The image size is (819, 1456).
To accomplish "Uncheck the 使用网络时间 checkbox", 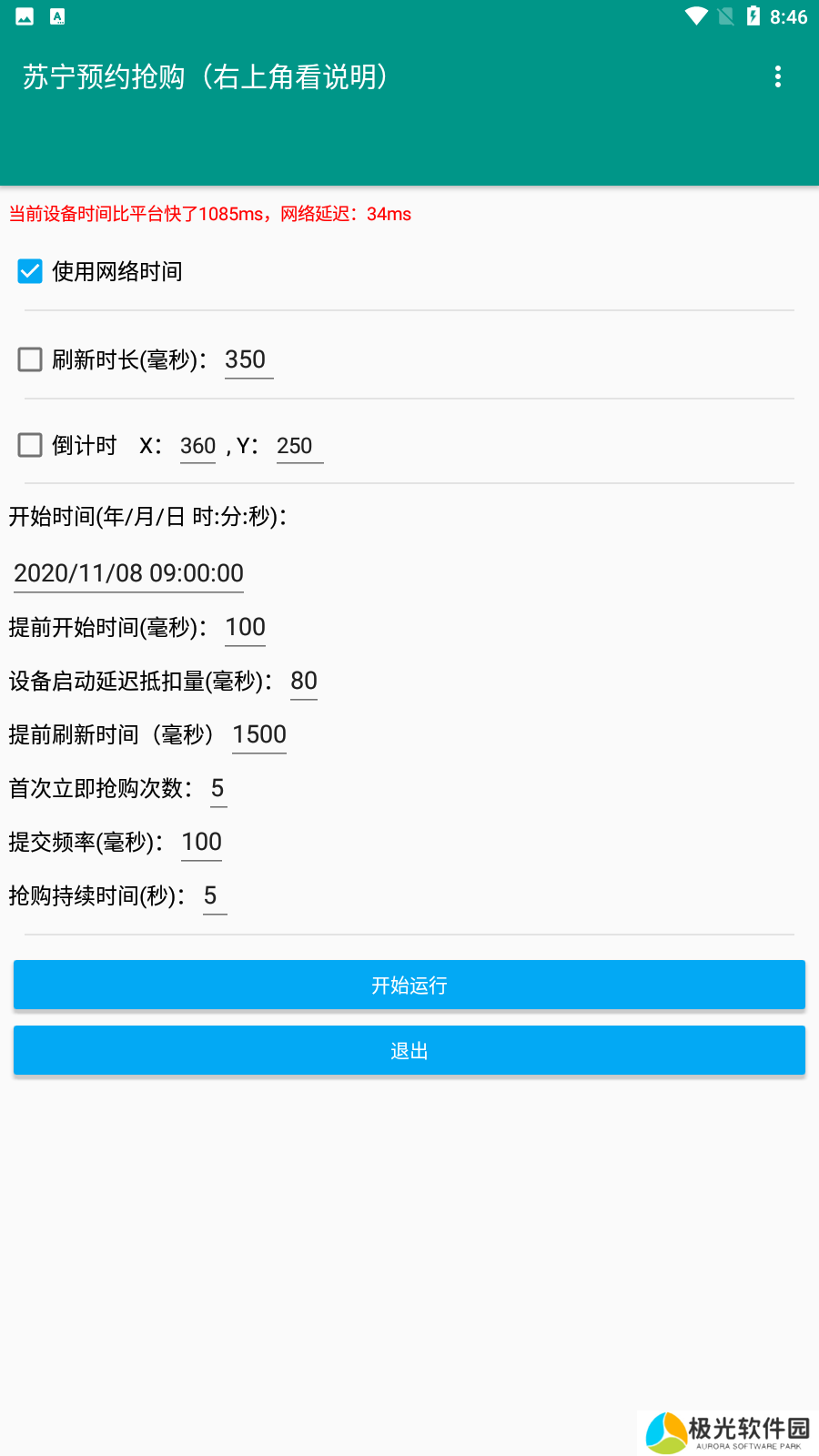I will click(x=30, y=271).
